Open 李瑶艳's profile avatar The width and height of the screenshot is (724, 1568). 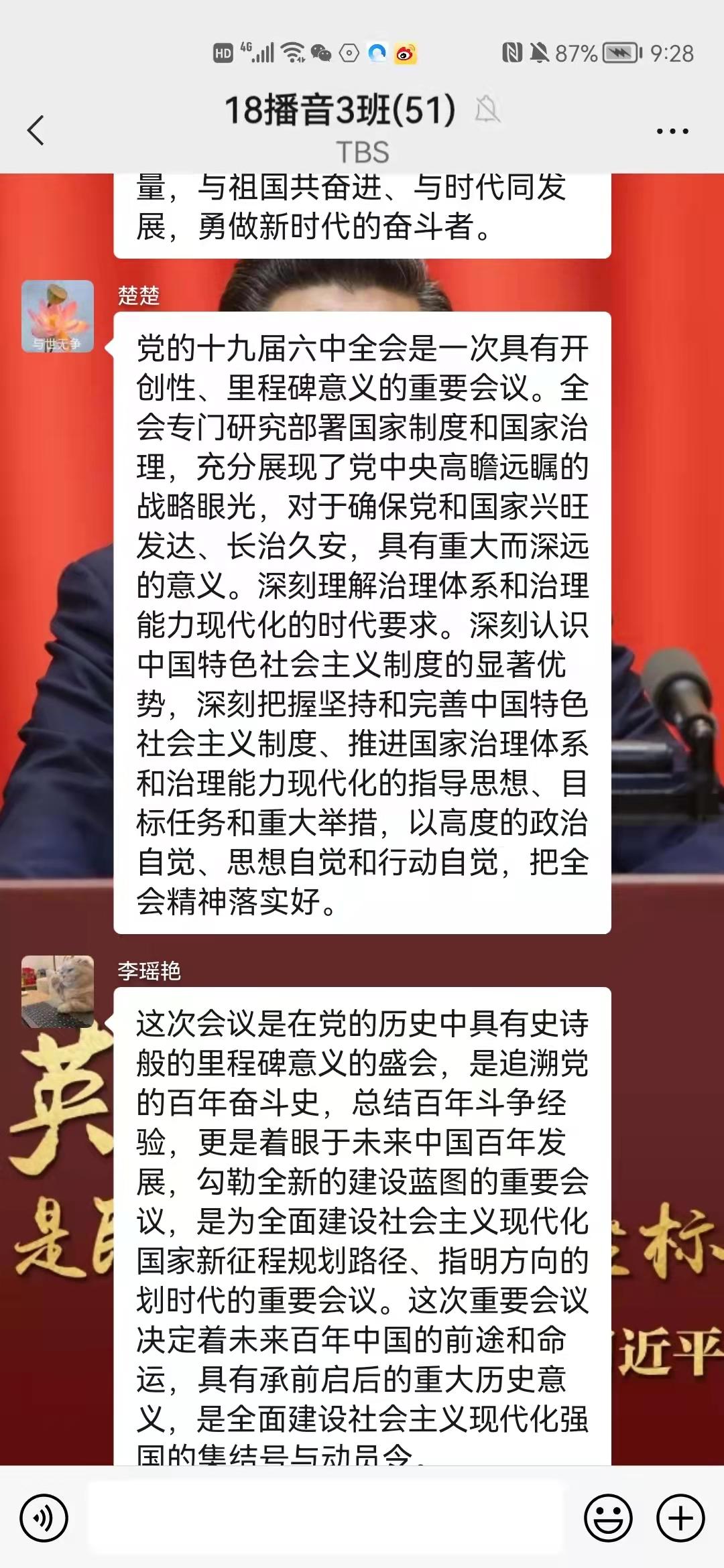(58, 992)
